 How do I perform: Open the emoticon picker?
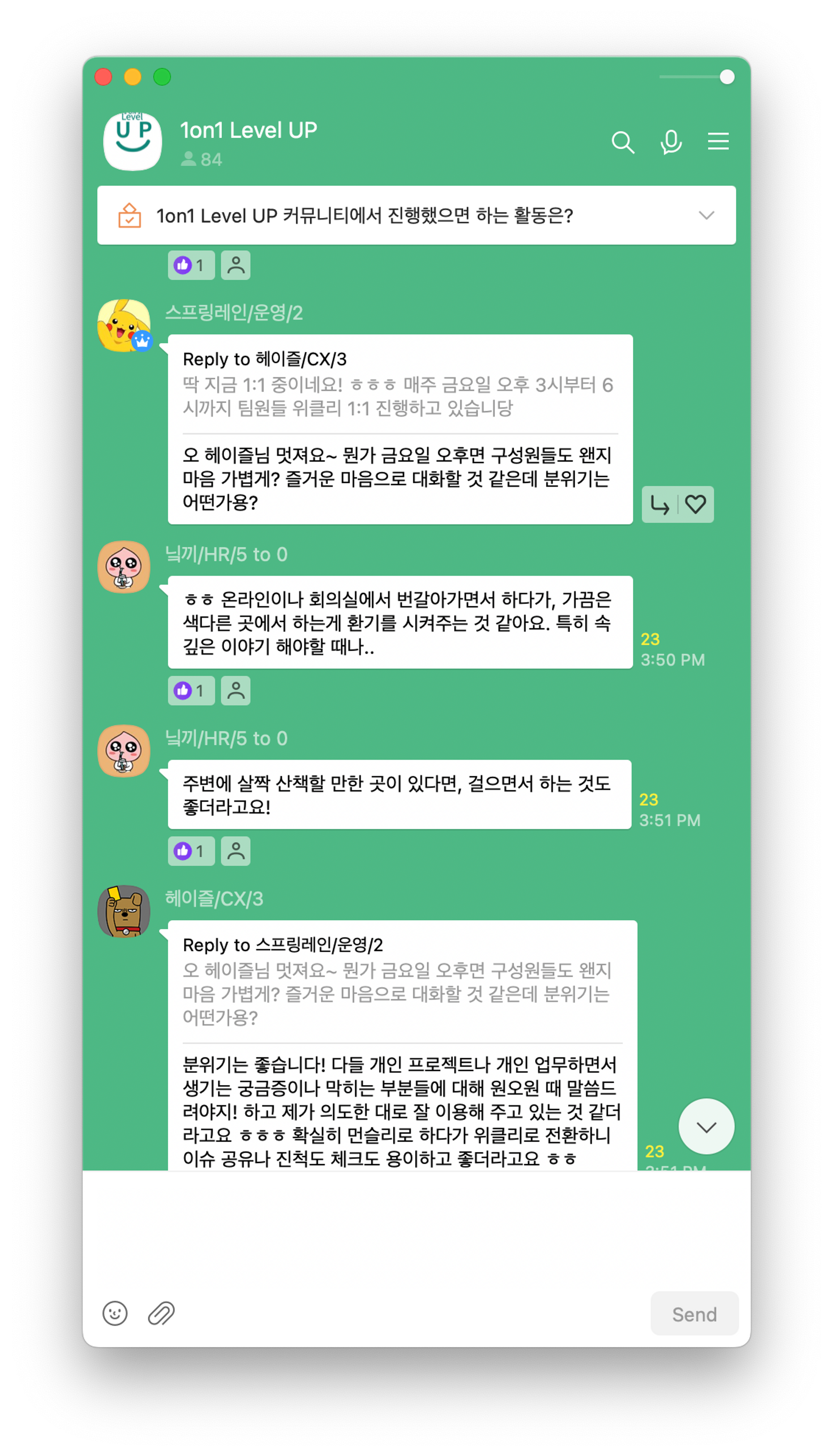pyautogui.click(x=115, y=1313)
